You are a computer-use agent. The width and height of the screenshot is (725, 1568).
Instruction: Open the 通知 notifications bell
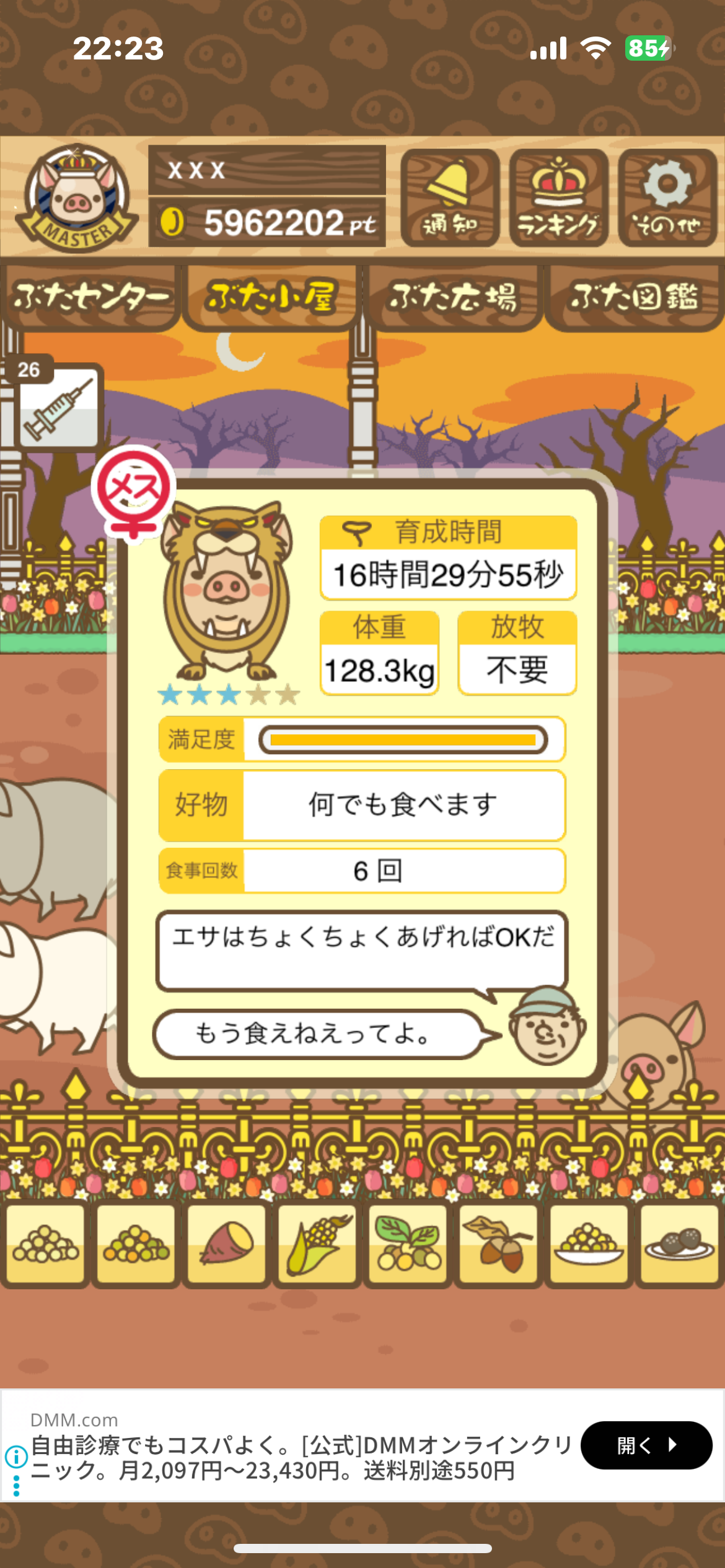tap(450, 198)
